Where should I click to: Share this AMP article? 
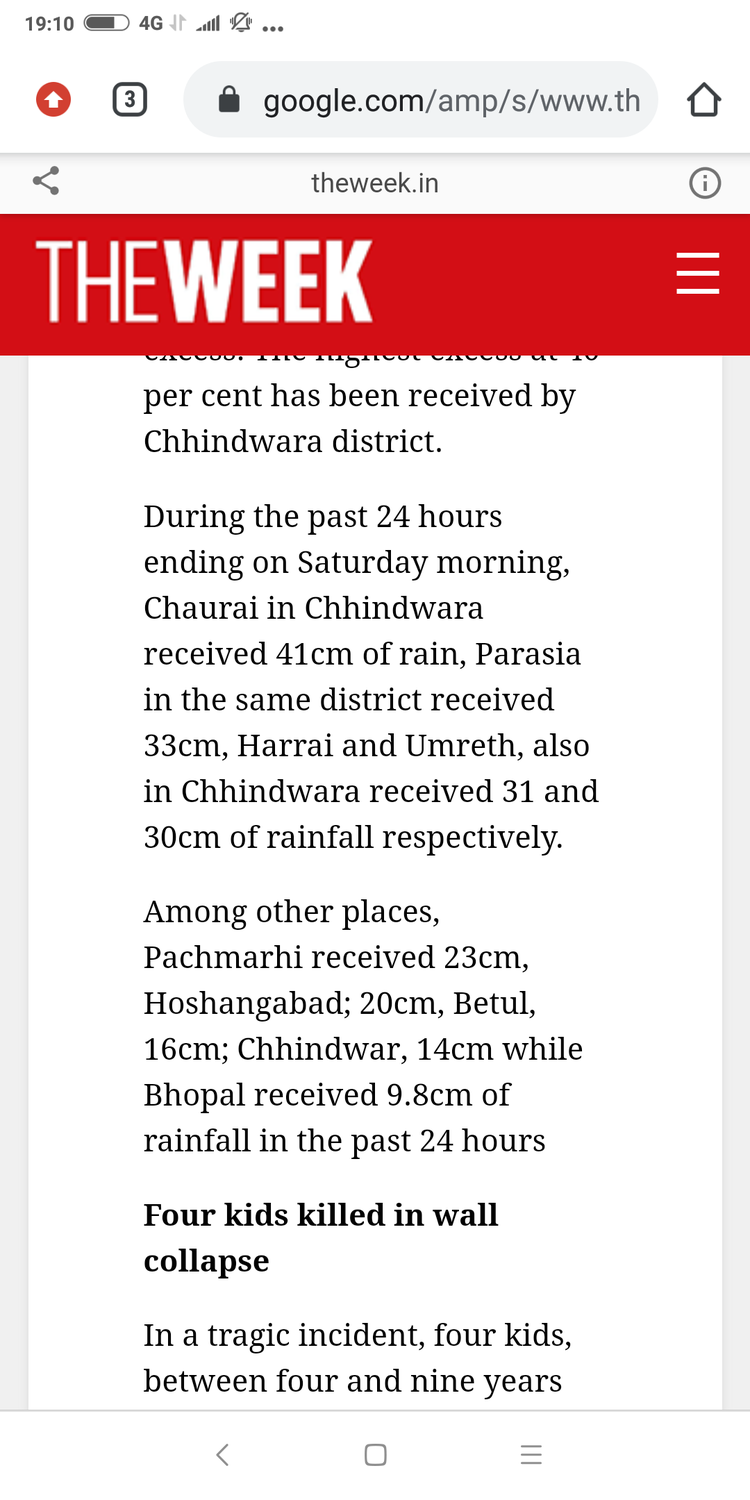pos(46,182)
